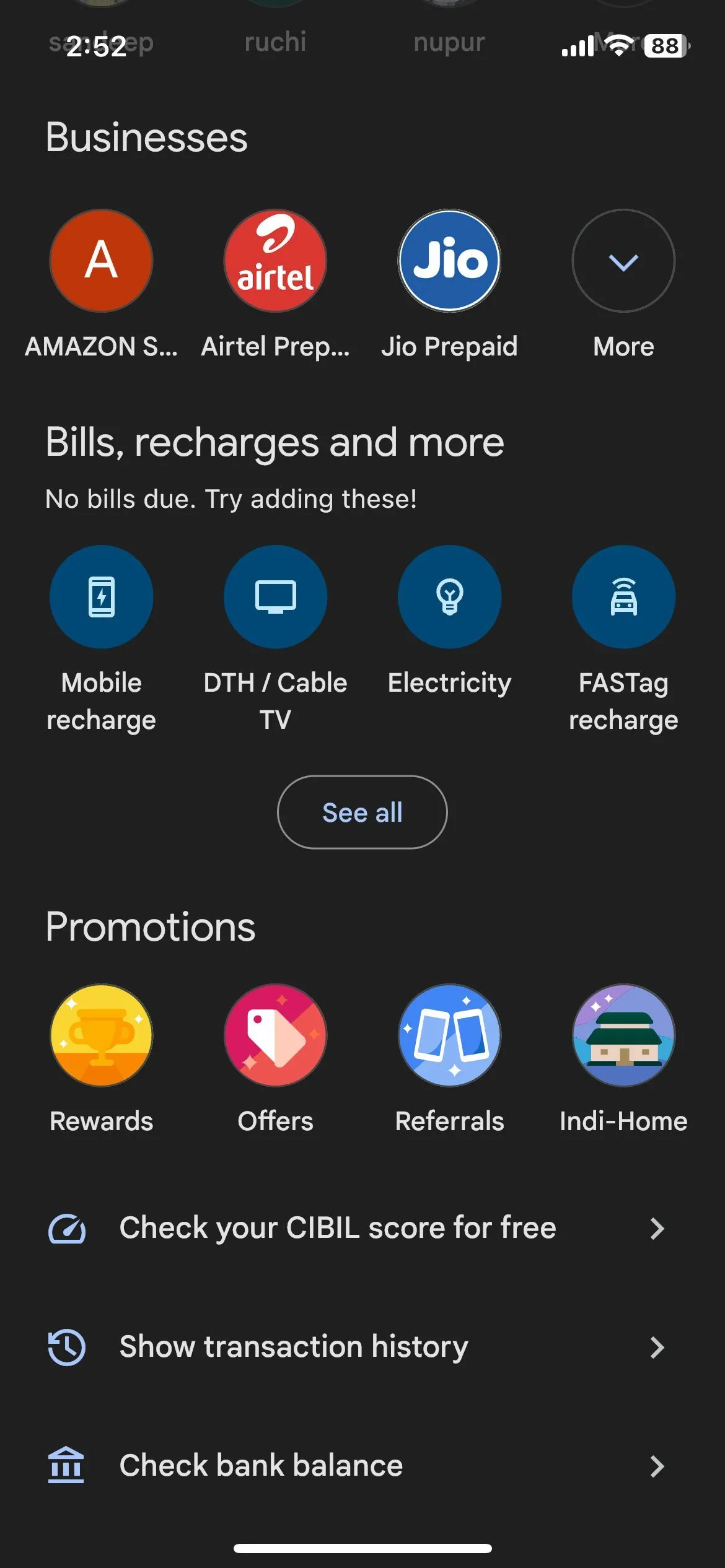Viewport: 725px width, 1568px height.
Task: Open Rewards promotions
Action: point(101,1035)
